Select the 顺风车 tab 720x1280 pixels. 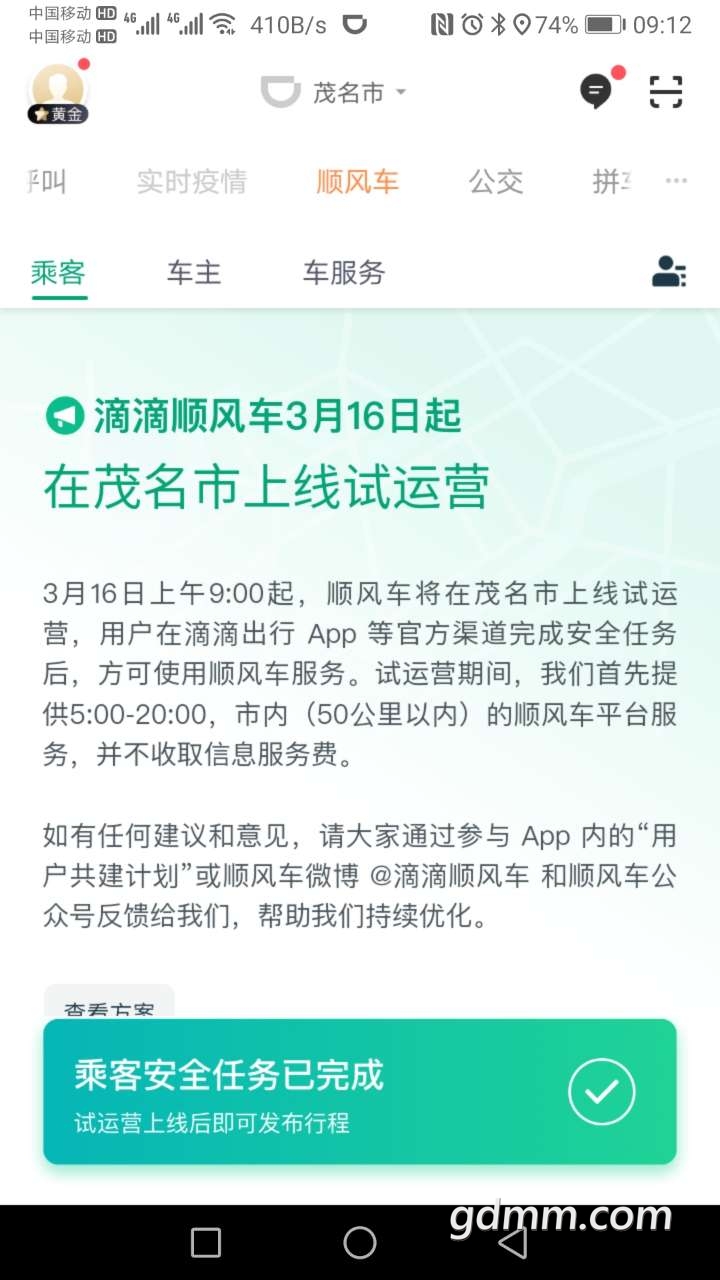[357, 182]
